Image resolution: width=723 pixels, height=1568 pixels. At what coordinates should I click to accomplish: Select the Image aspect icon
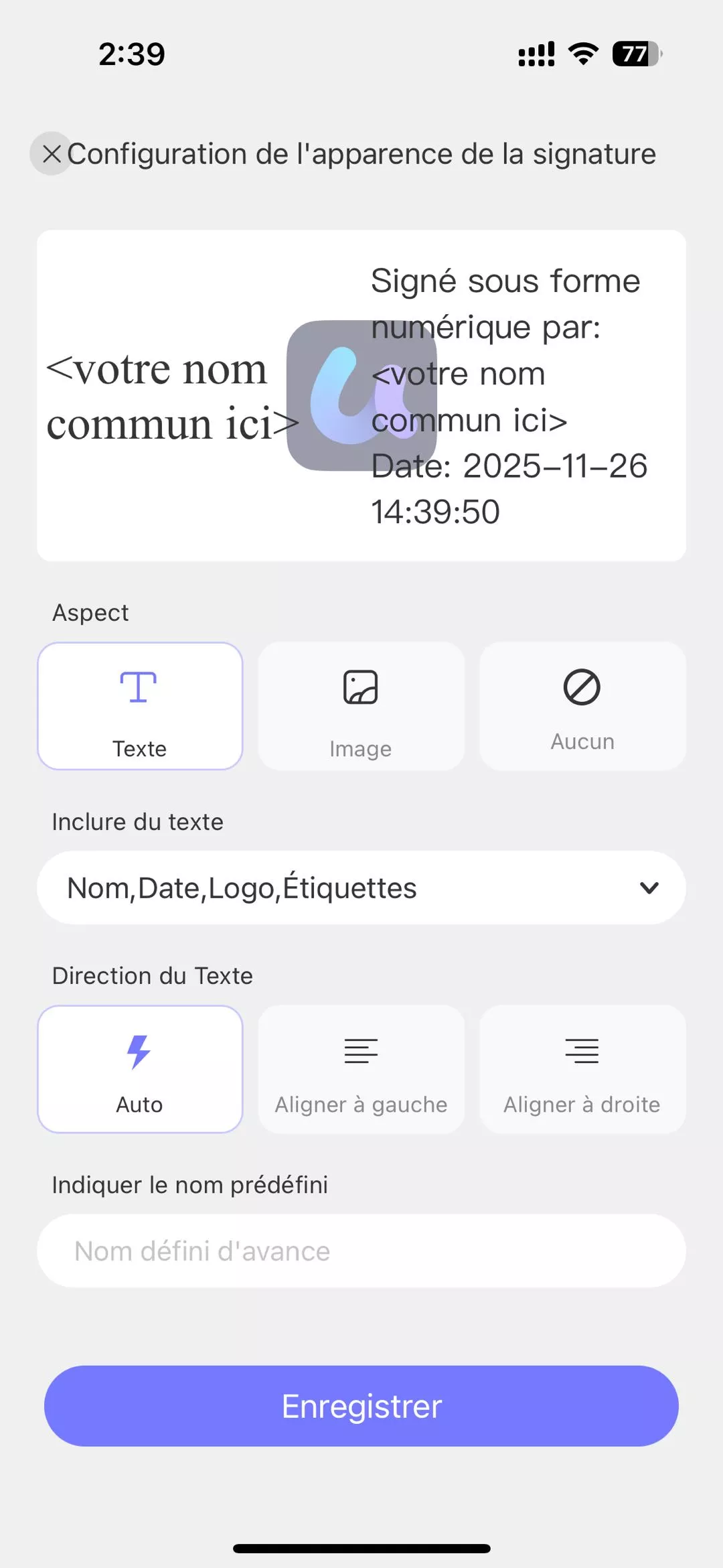point(361,686)
